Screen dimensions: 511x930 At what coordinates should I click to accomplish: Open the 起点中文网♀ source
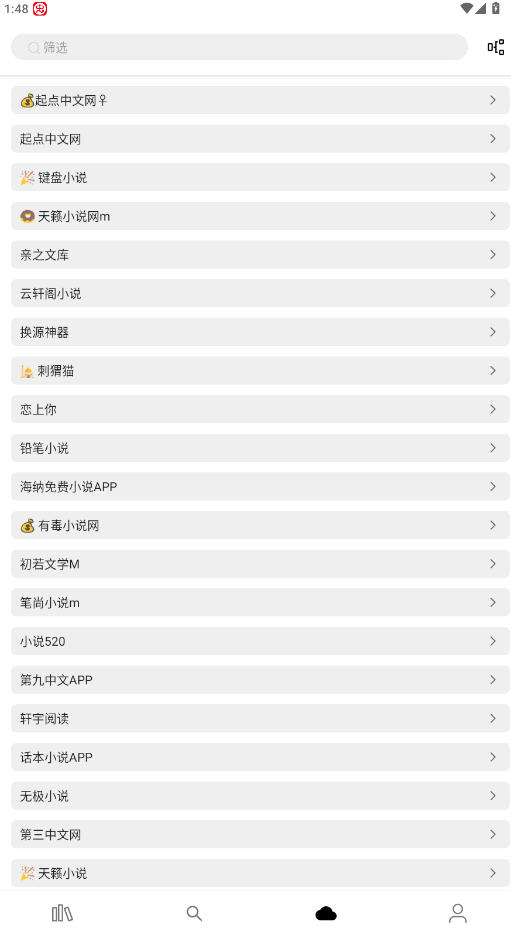[260, 100]
